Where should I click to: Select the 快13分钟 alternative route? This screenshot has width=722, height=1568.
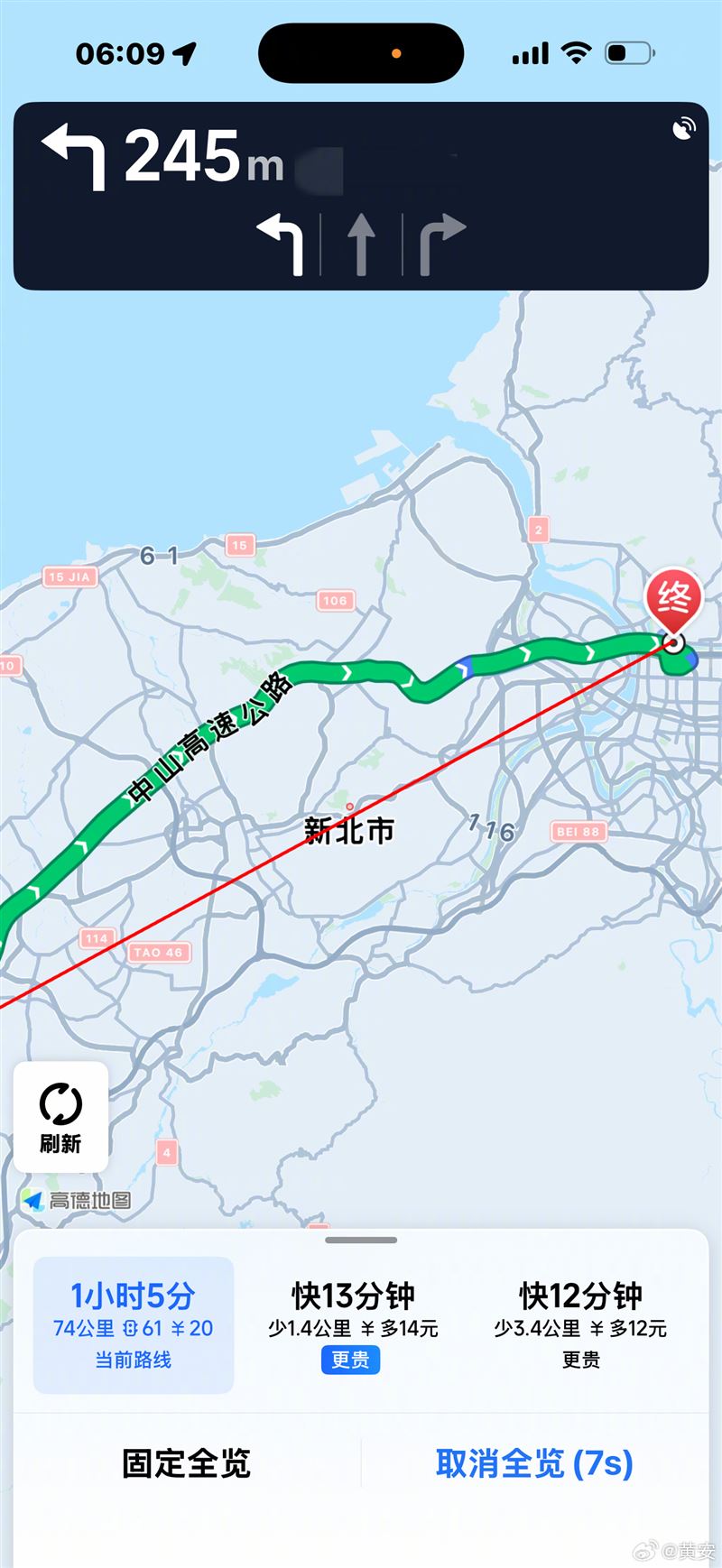pyautogui.click(x=353, y=1324)
